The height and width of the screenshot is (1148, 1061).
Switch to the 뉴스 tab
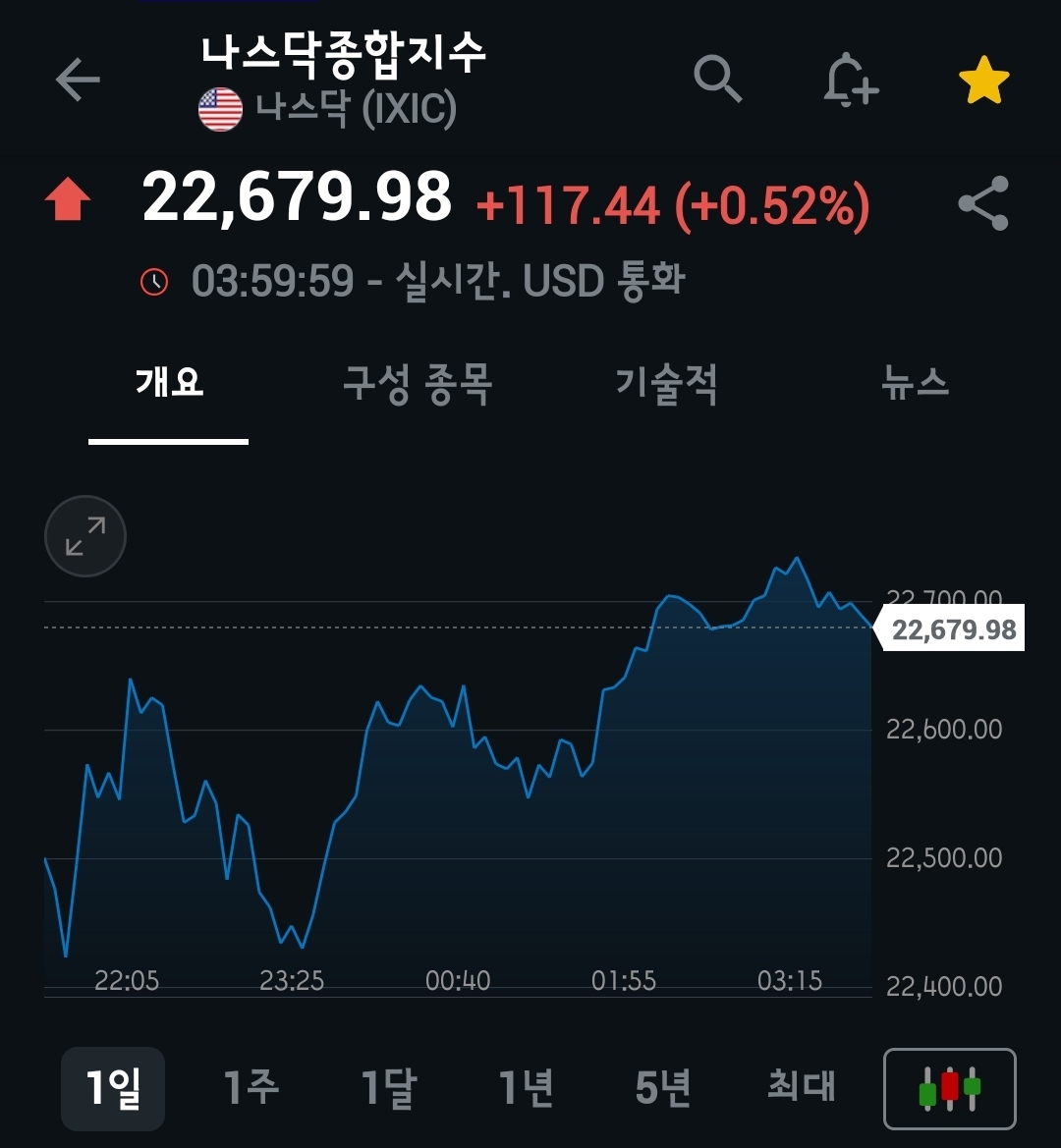[x=916, y=383]
